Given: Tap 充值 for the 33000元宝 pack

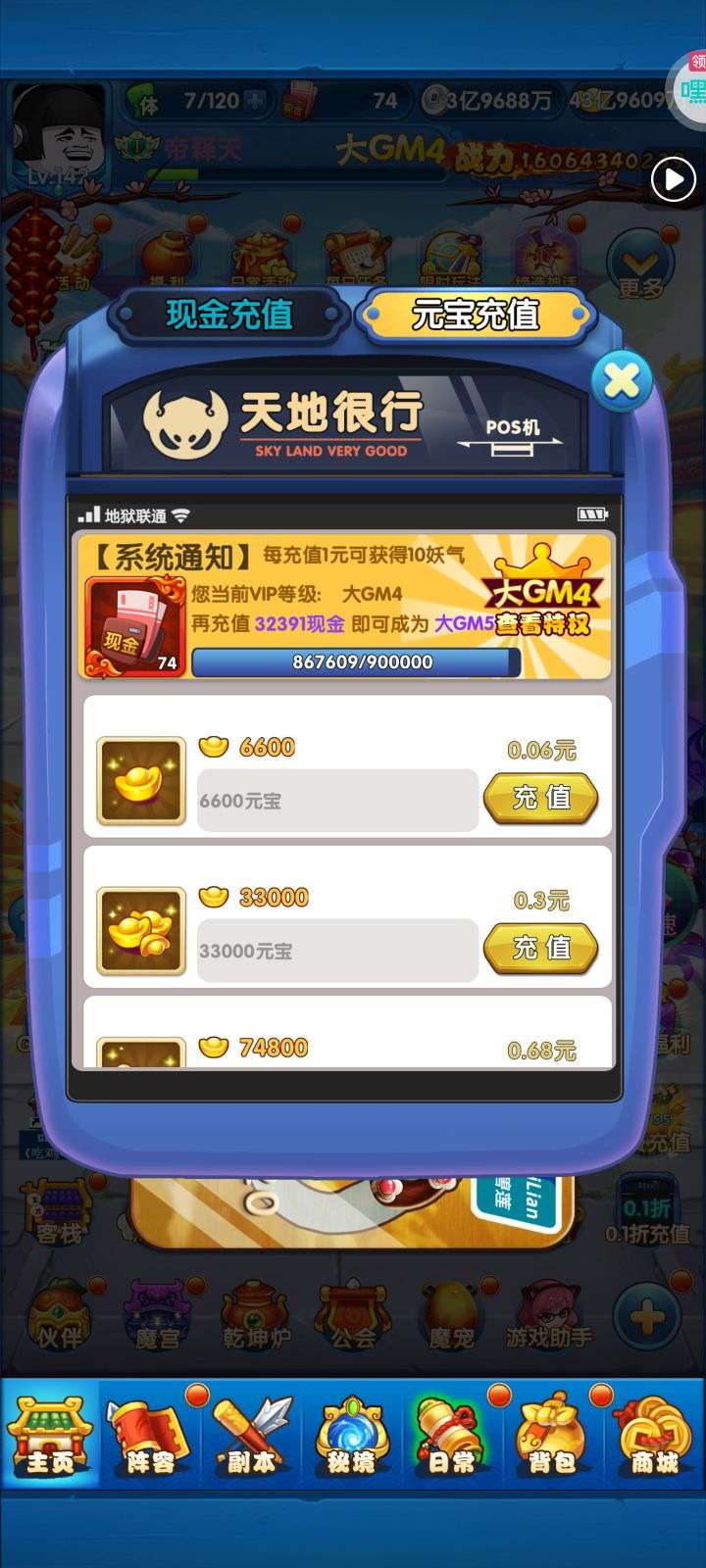Looking at the screenshot, I should [541, 948].
